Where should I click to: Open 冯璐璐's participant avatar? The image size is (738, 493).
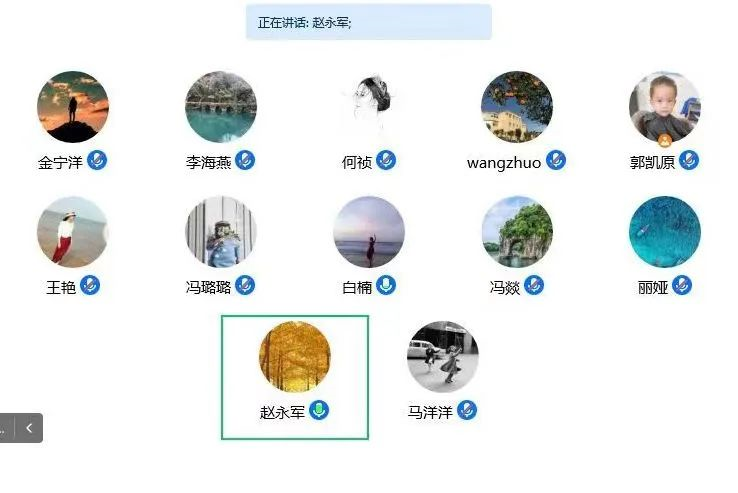pyautogui.click(x=221, y=232)
